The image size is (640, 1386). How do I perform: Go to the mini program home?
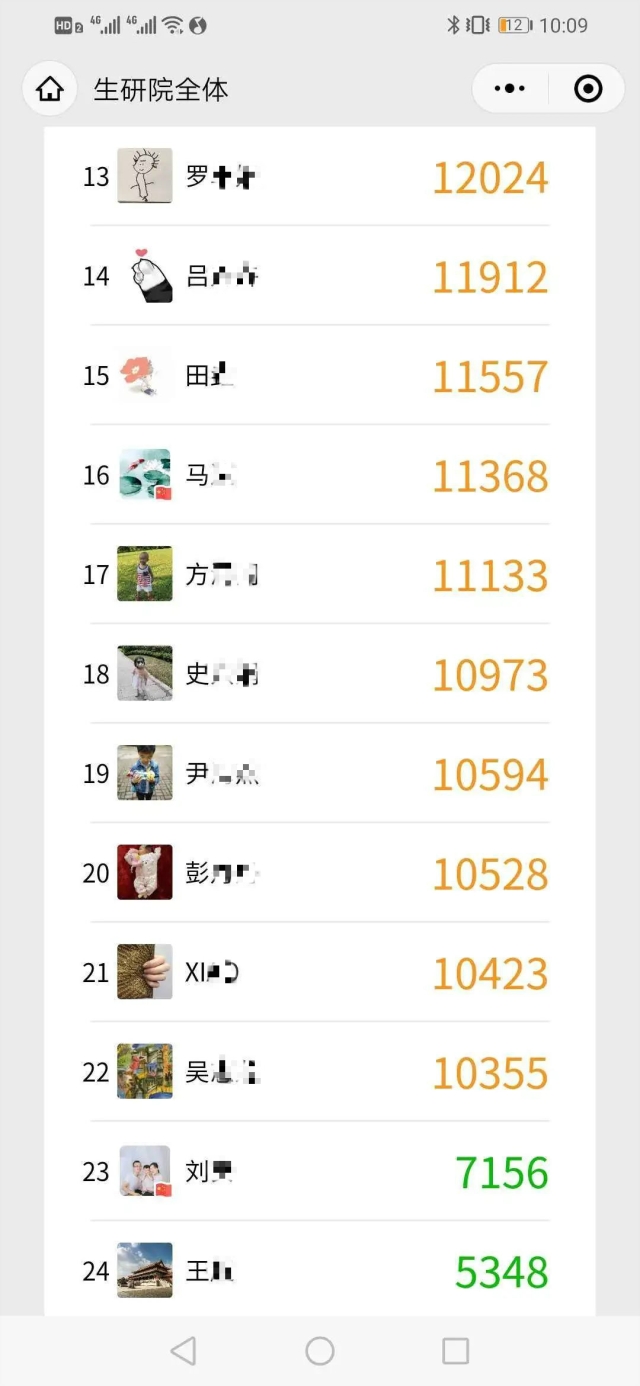tap(50, 90)
